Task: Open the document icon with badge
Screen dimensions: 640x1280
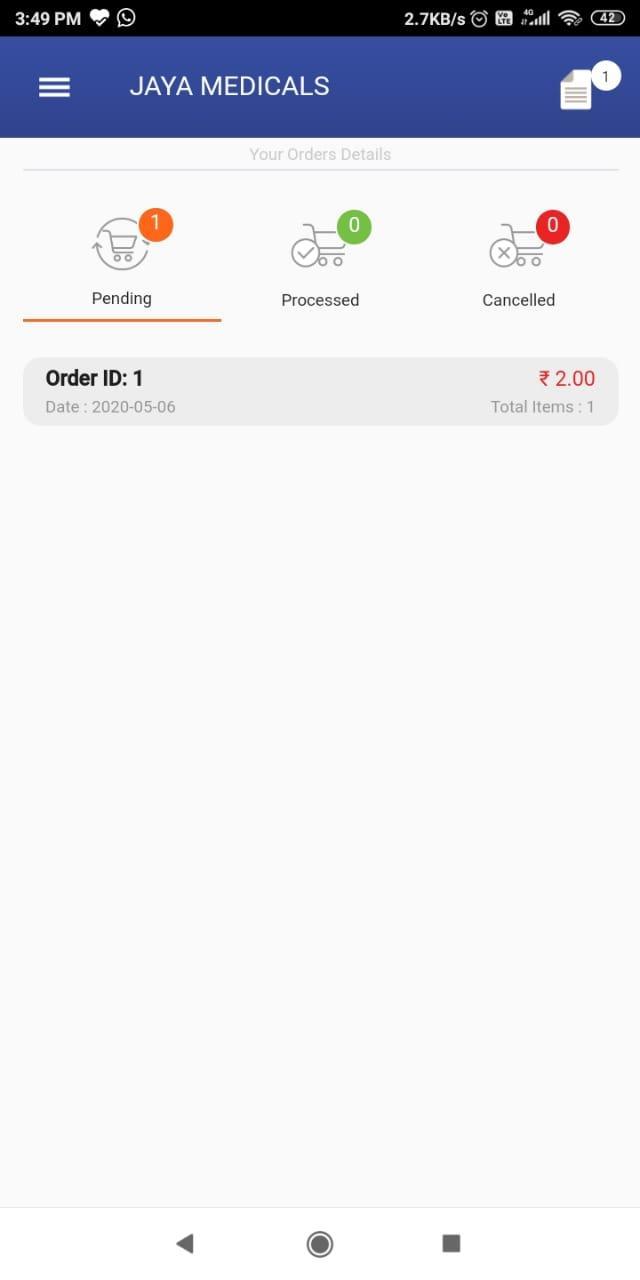Action: tap(577, 90)
